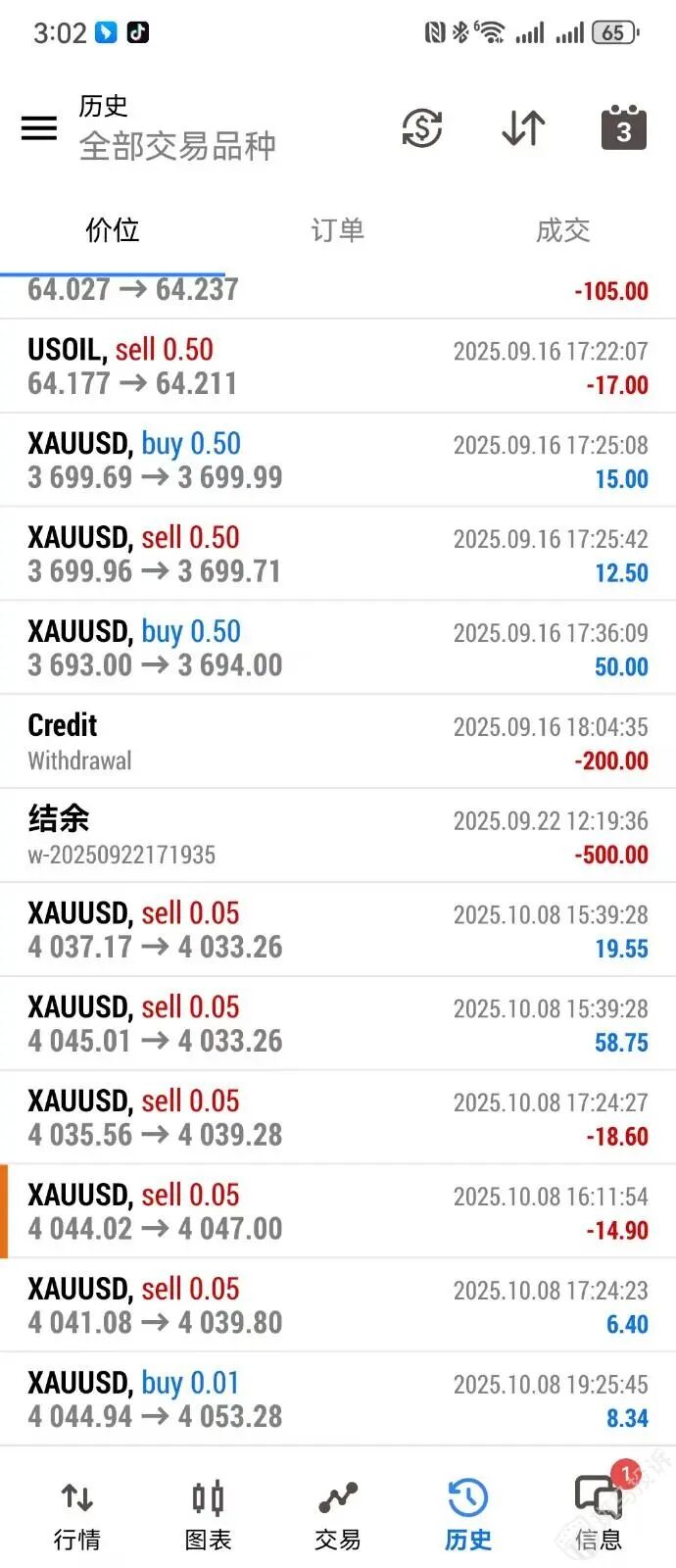The image size is (676, 1568).
Task: Open the XAUUSD sell trade closed at 16:11:54
Action: click(x=338, y=1211)
